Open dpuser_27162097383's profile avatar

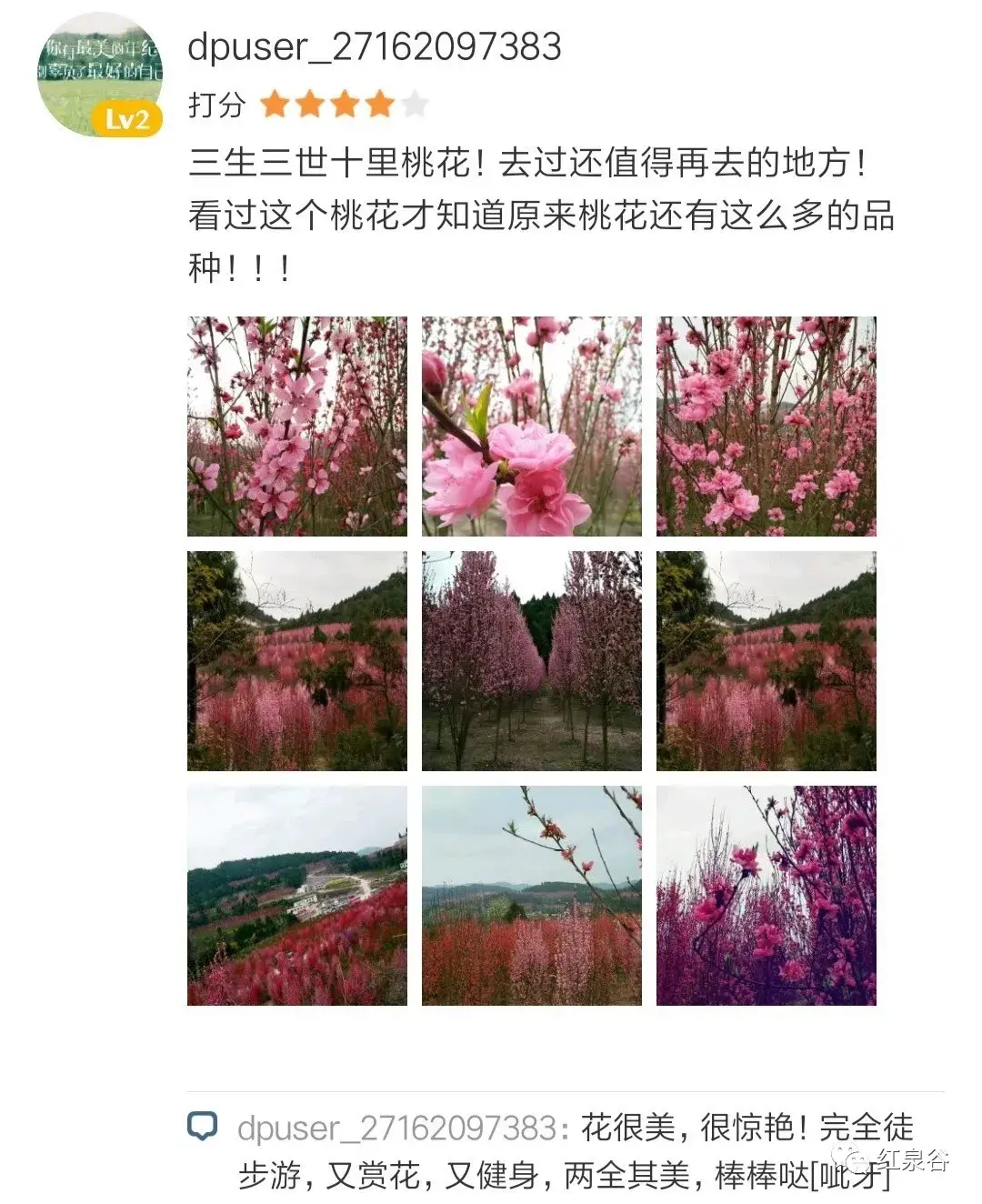point(99,75)
